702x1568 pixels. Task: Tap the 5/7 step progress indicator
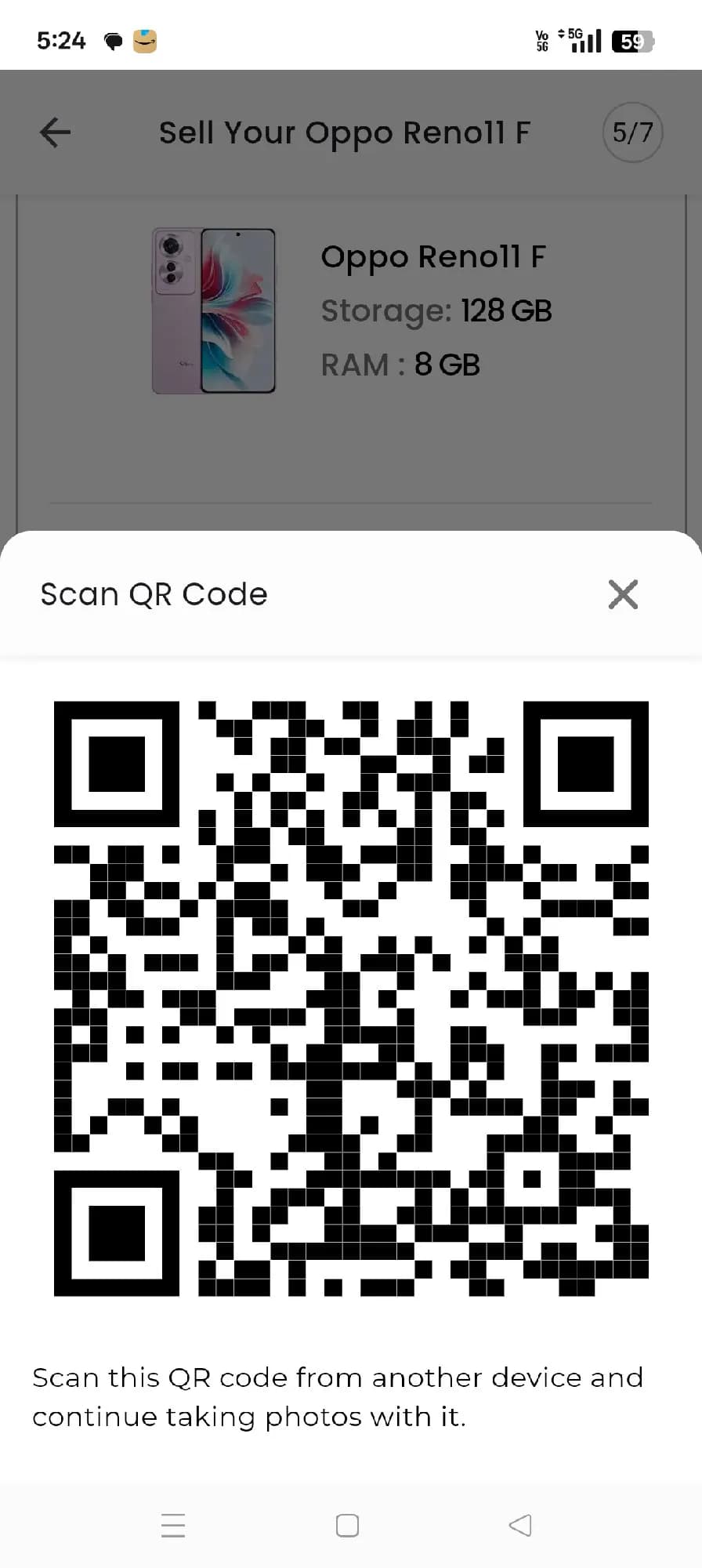click(631, 132)
